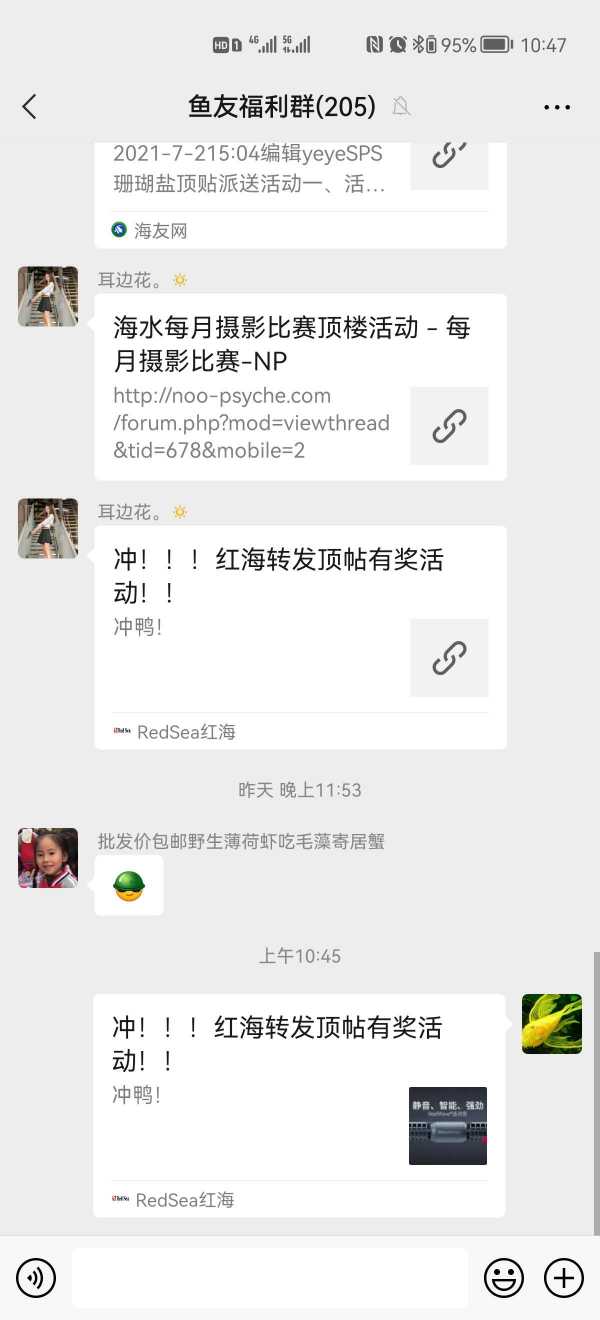Open my own goldfish avatar profile
Image resolution: width=600 pixels, height=1320 pixels.
coord(552,1024)
